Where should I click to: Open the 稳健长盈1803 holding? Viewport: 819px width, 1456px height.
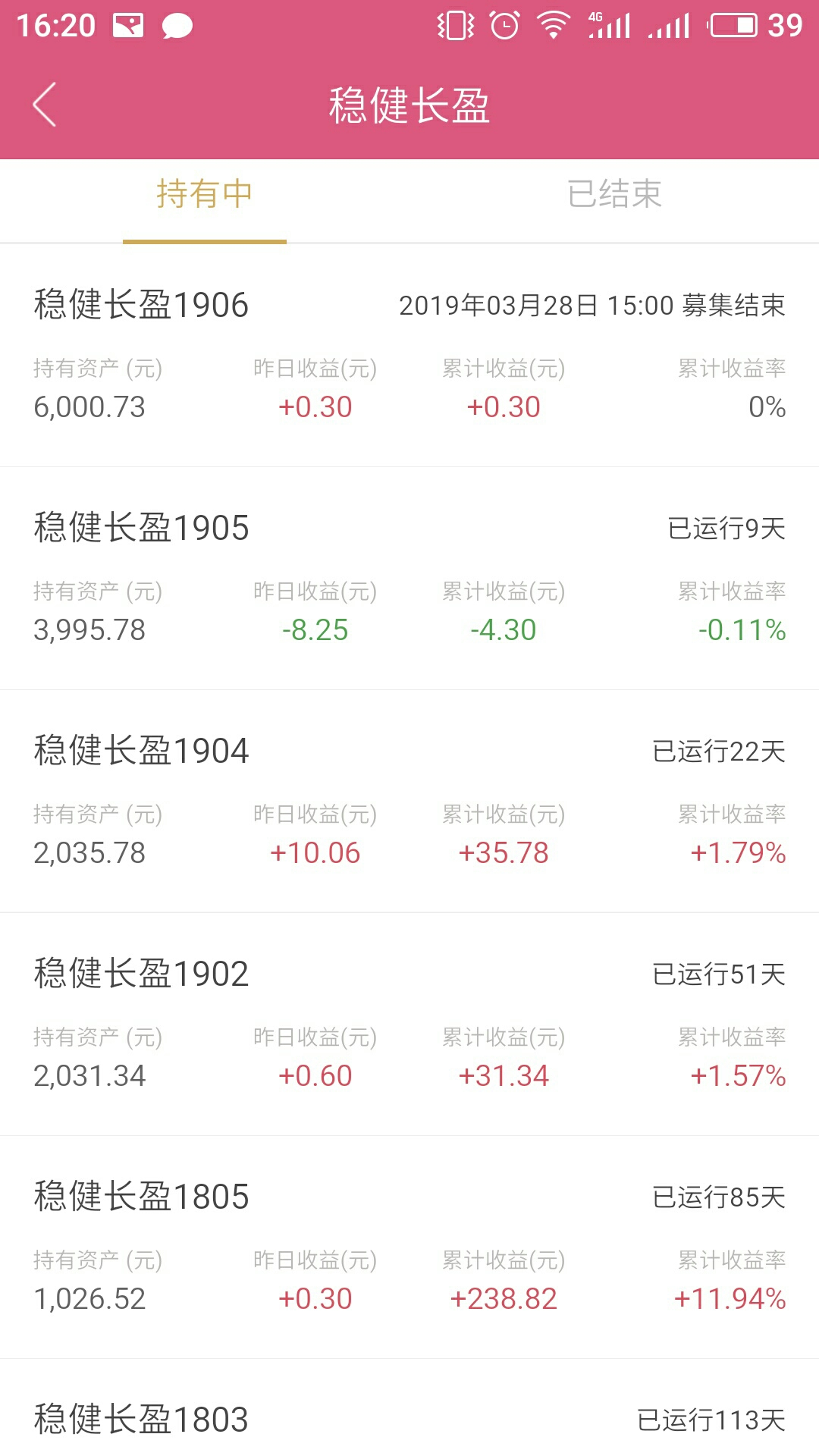409,1408
